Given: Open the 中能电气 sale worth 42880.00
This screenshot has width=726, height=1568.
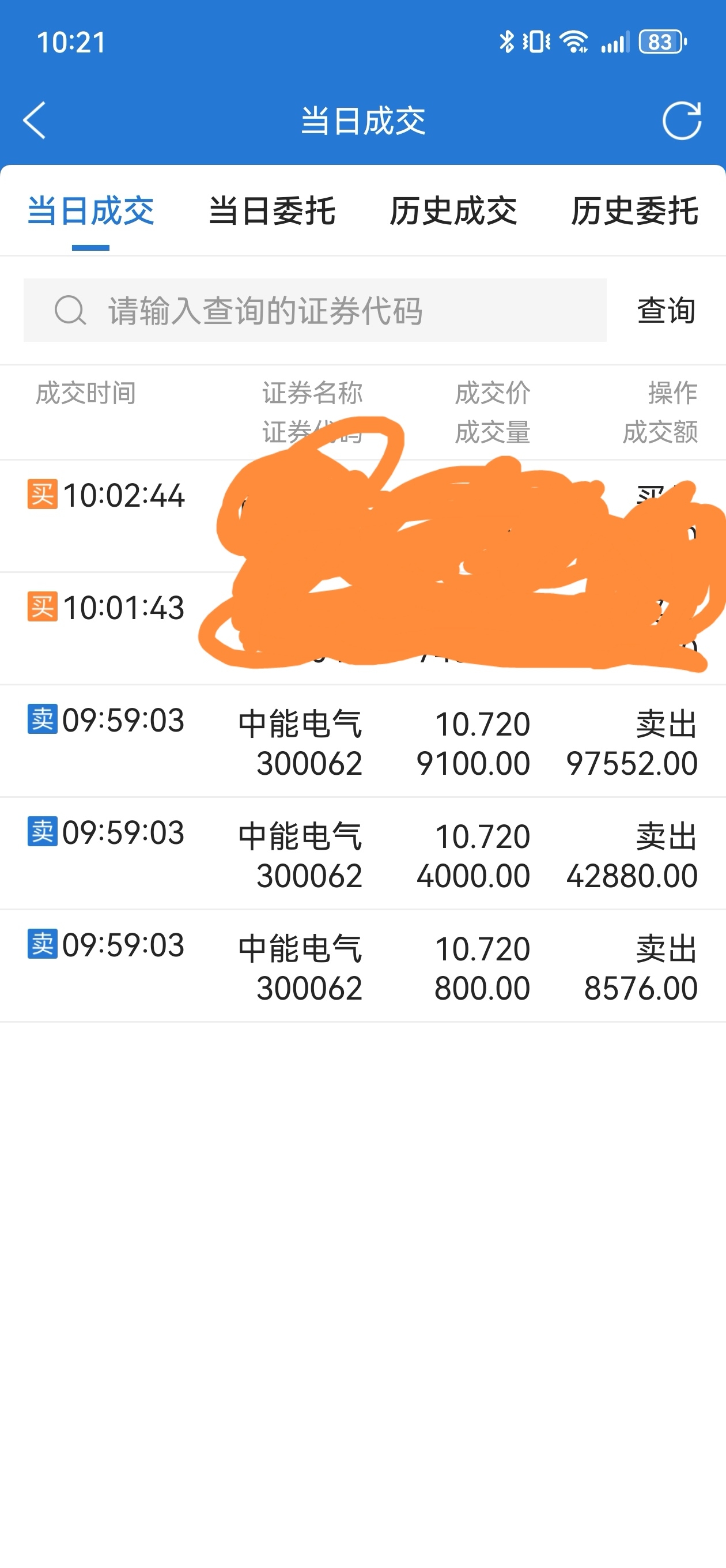Looking at the screenshot, I should tap(362, 854).
